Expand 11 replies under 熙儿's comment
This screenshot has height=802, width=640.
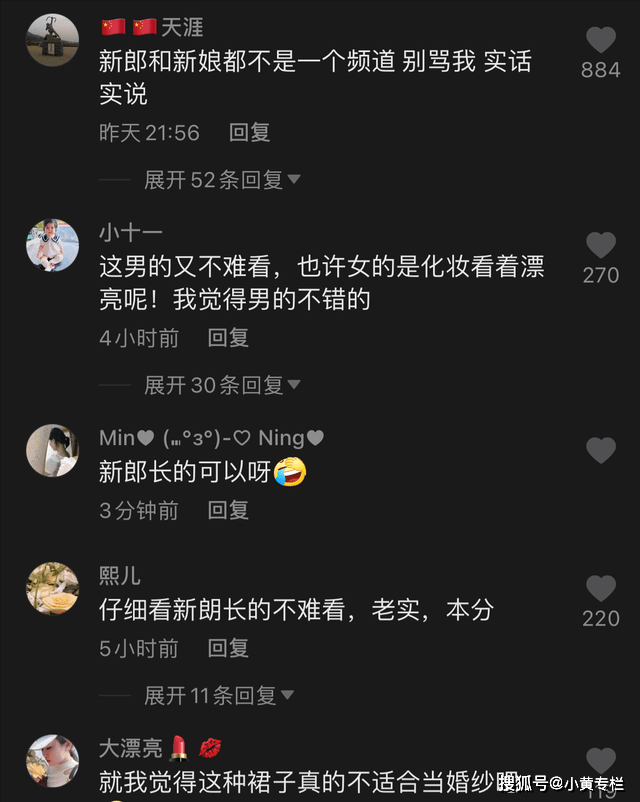[219, 695]
